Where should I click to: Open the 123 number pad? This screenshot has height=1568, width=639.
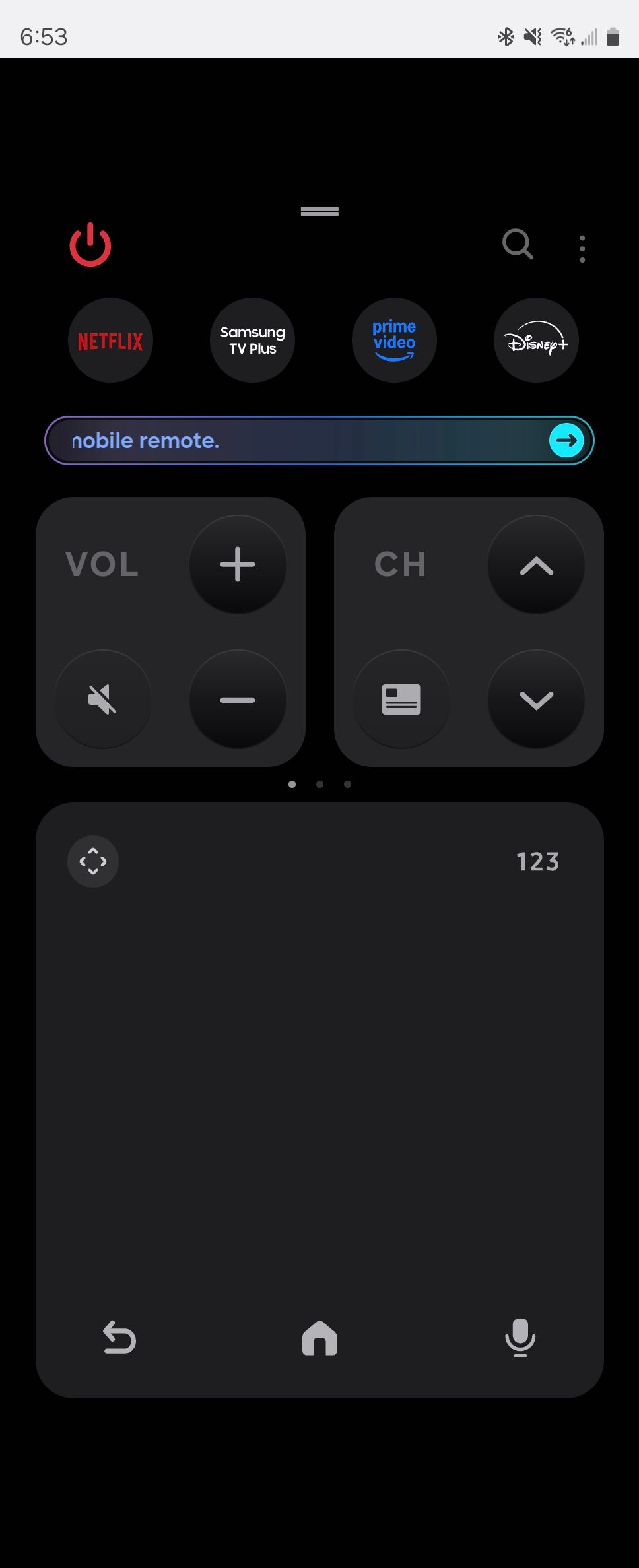coord(537,862)
